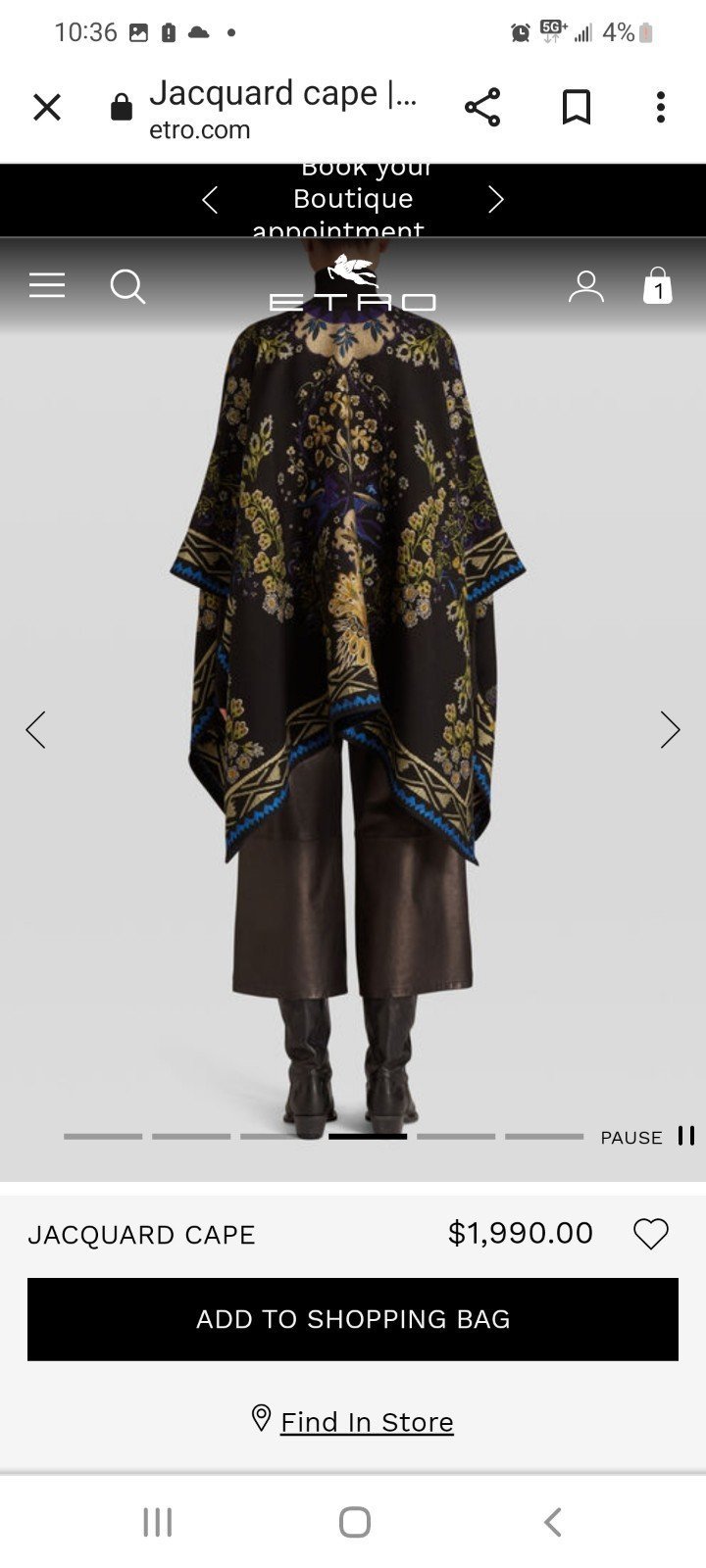
Task: Bookmark the etro.com page
Action: coord(577,107)
